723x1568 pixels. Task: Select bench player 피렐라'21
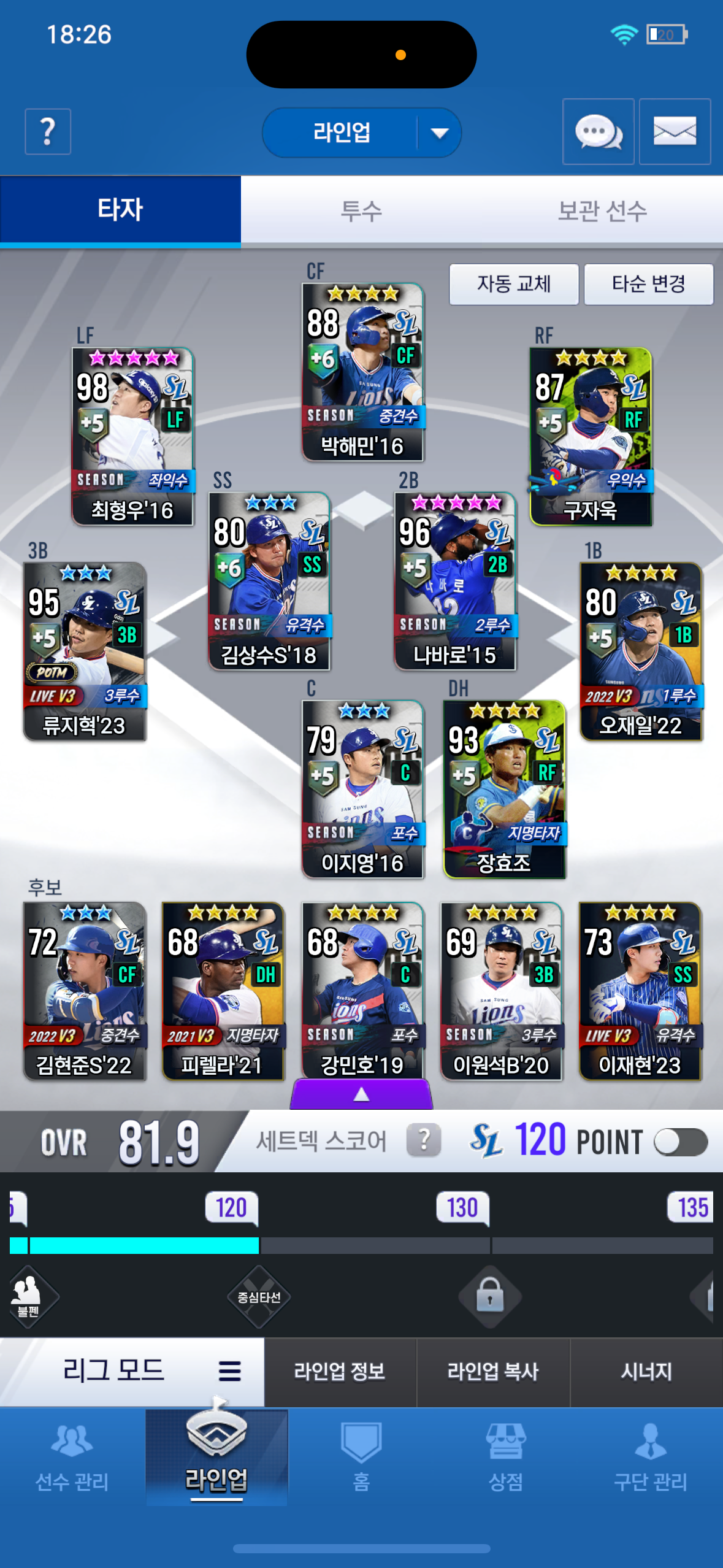(x=223, y=990)
